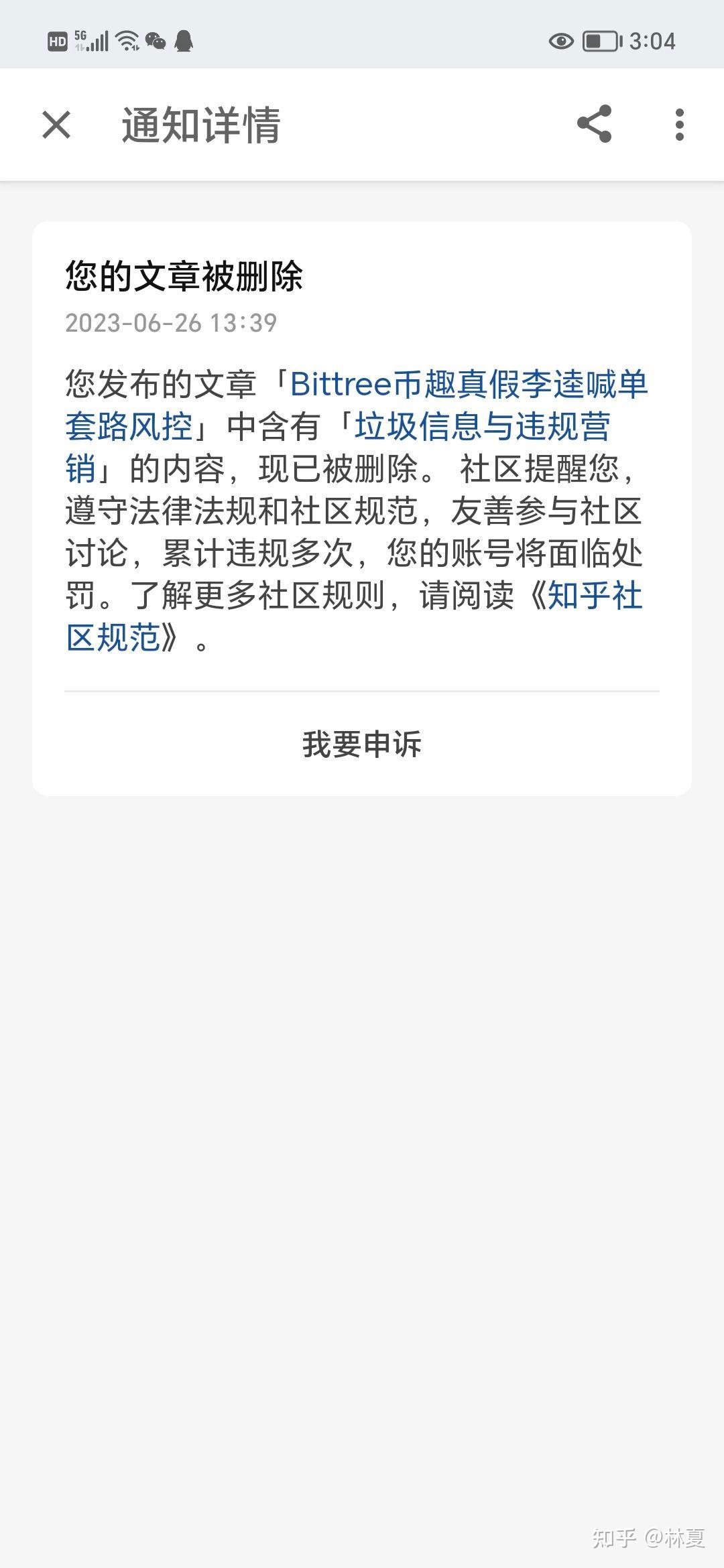The width and height of the screenshot is (724, 1568).
Task: Tap the 我要申诉 appeal button
Action: pyautogui.click(x=362, y=744)
